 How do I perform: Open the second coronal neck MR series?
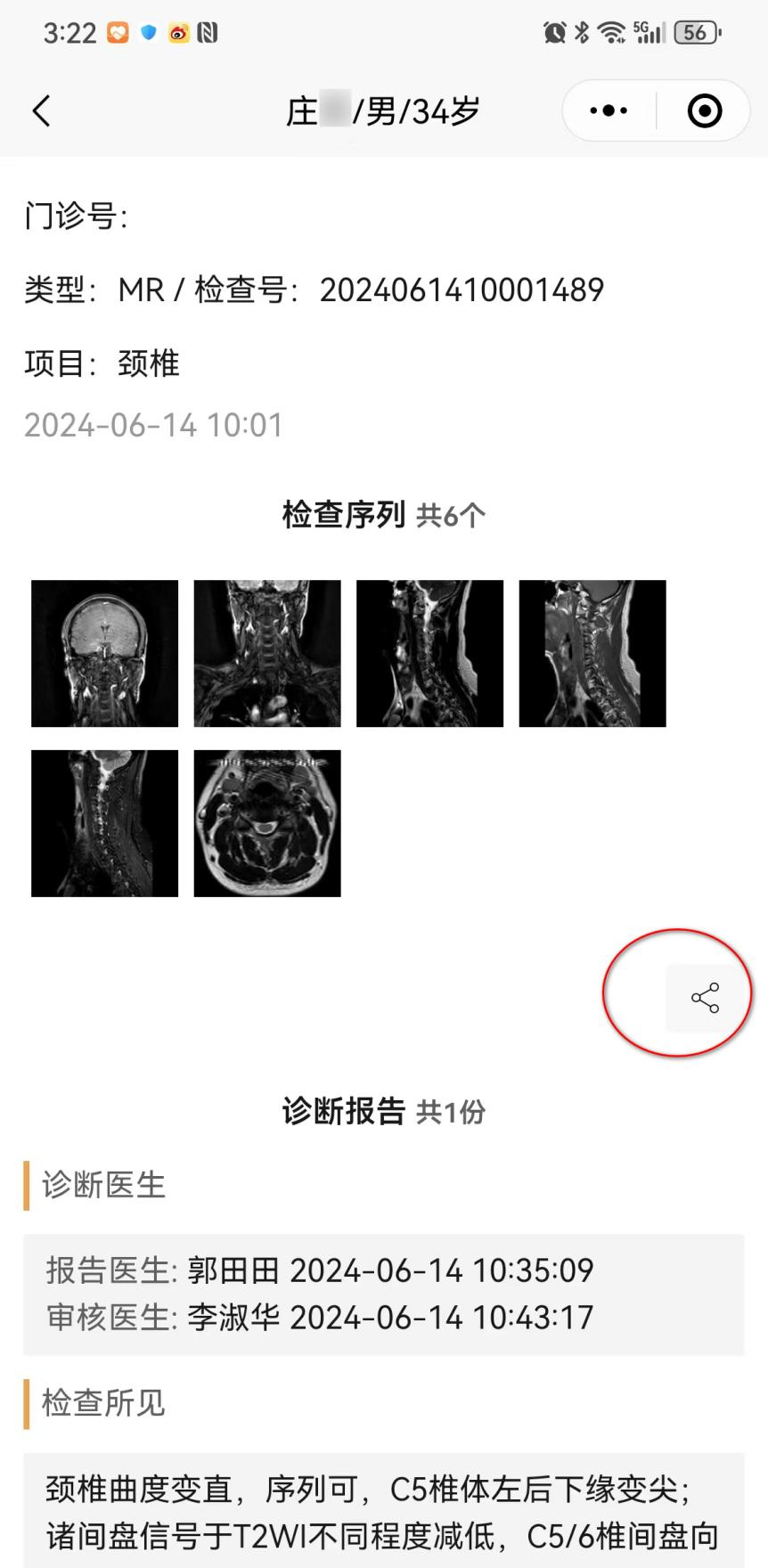coord(267,653)
